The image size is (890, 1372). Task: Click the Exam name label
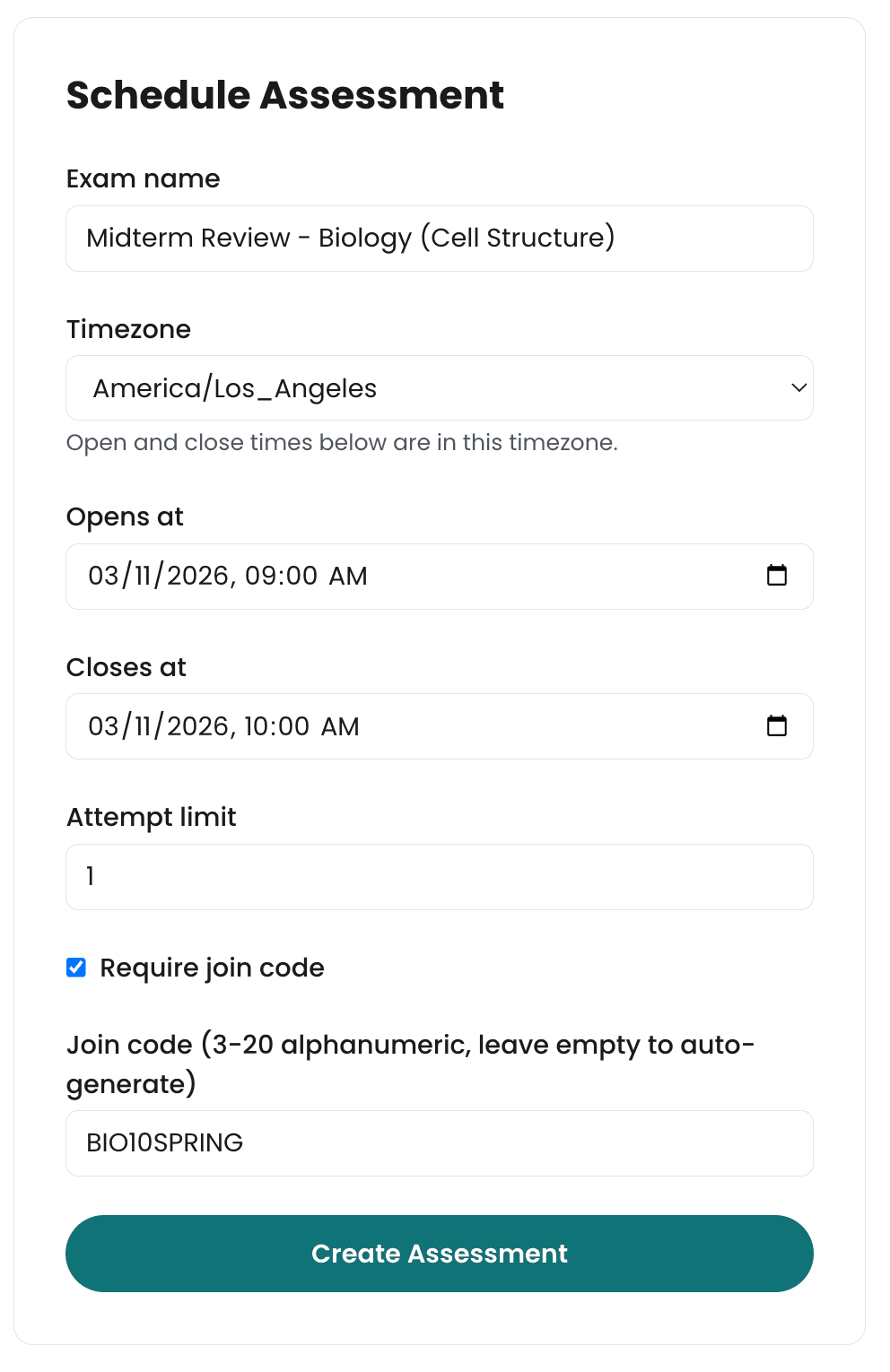pos(143,178)
